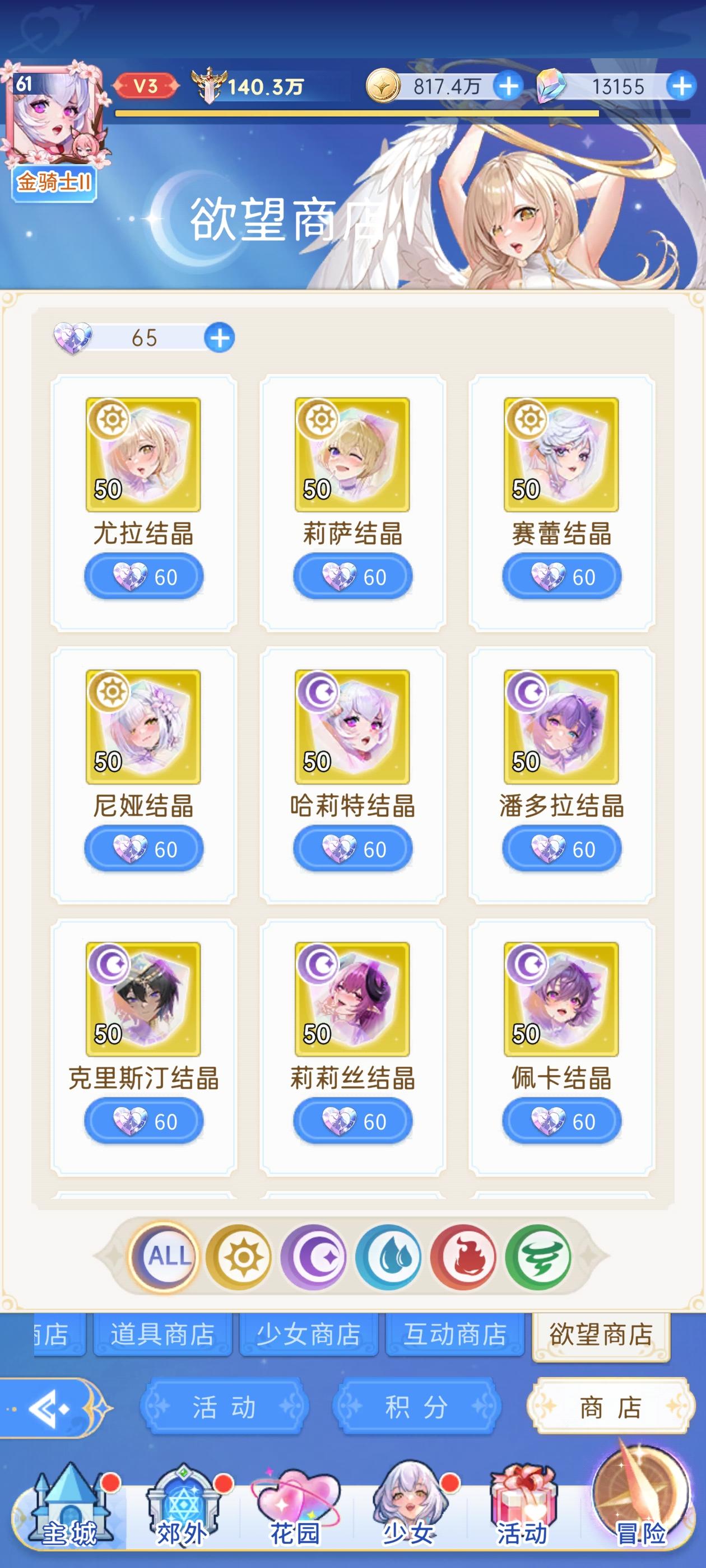Add more gold coins with plus icon
Screen dimensions: 706x1568
[x=509, y=86]
